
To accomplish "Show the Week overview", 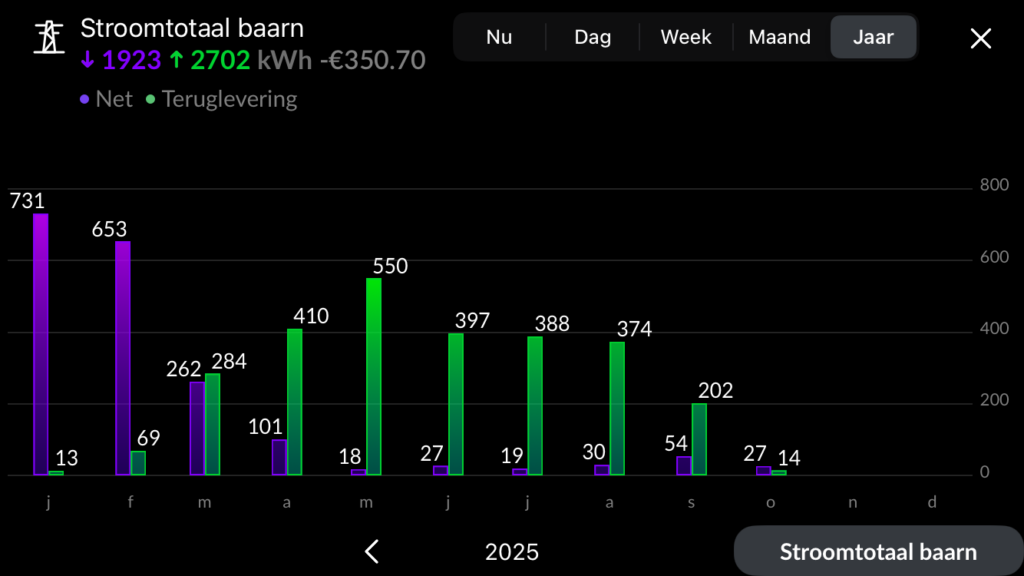I will [686, 38].
